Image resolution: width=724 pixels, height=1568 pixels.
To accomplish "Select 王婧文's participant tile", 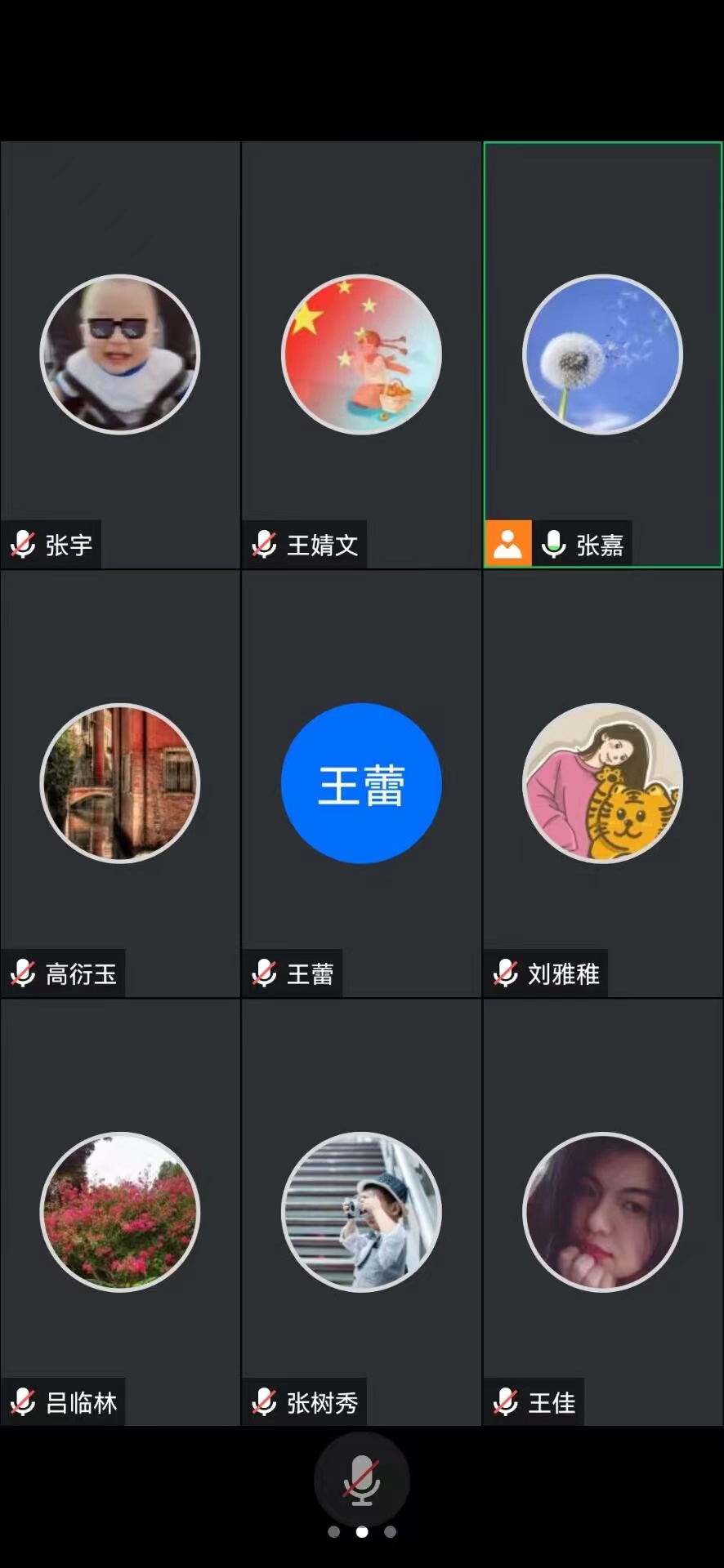I will click(x=361, y=354).
